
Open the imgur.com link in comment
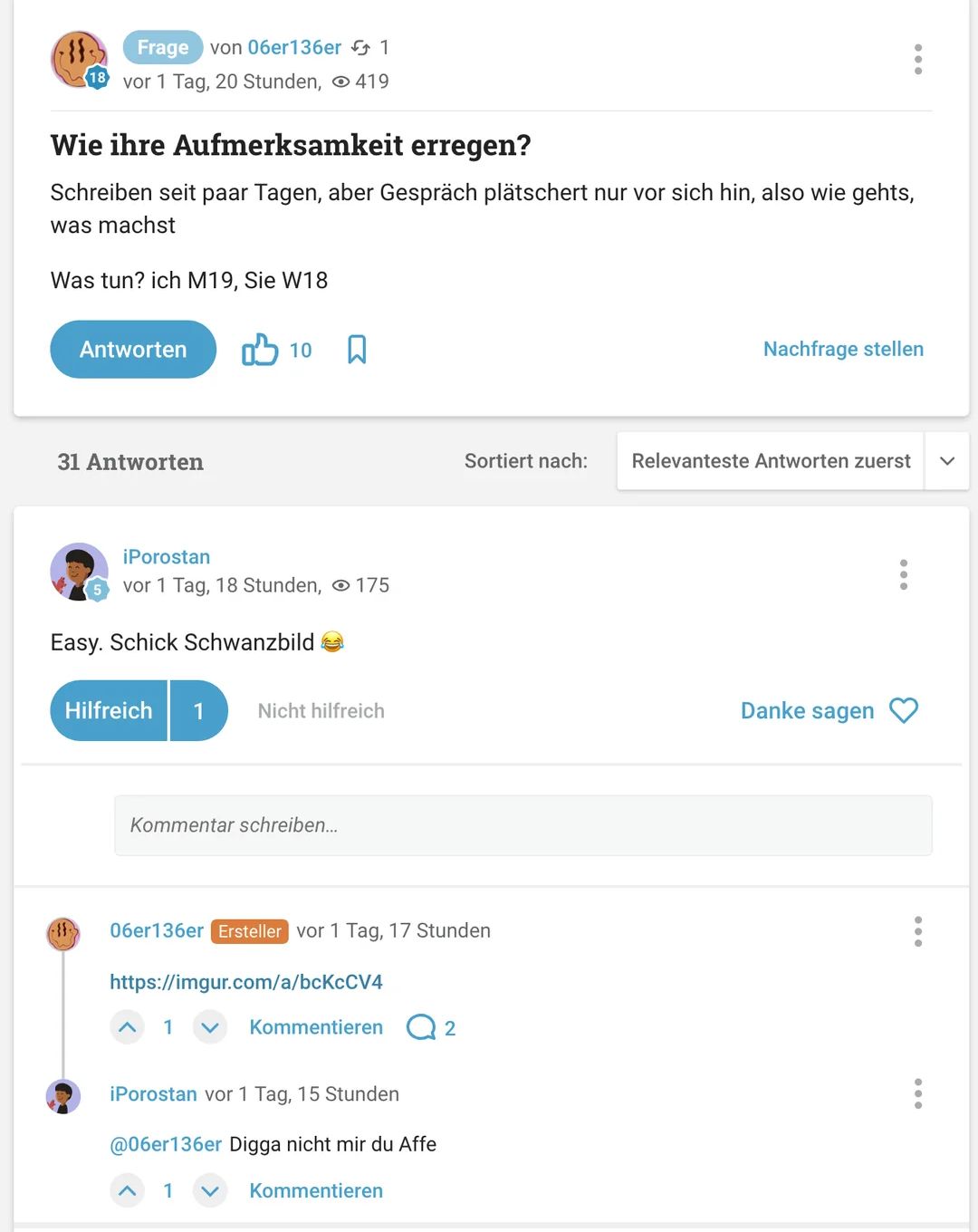(x=246, y=982)
